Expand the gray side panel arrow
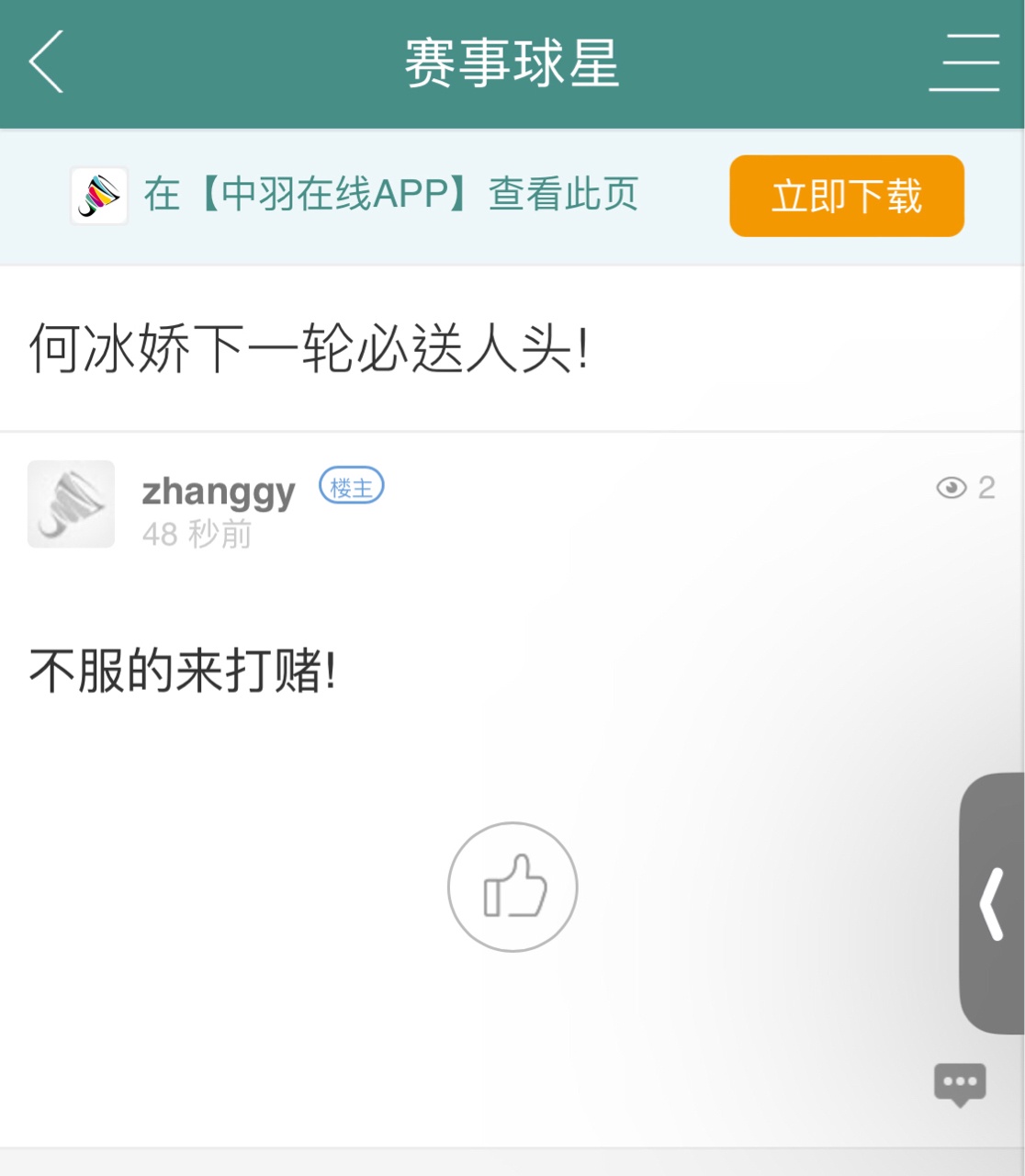Screen dimensions: 1025x1176 [x=993, y=904]
